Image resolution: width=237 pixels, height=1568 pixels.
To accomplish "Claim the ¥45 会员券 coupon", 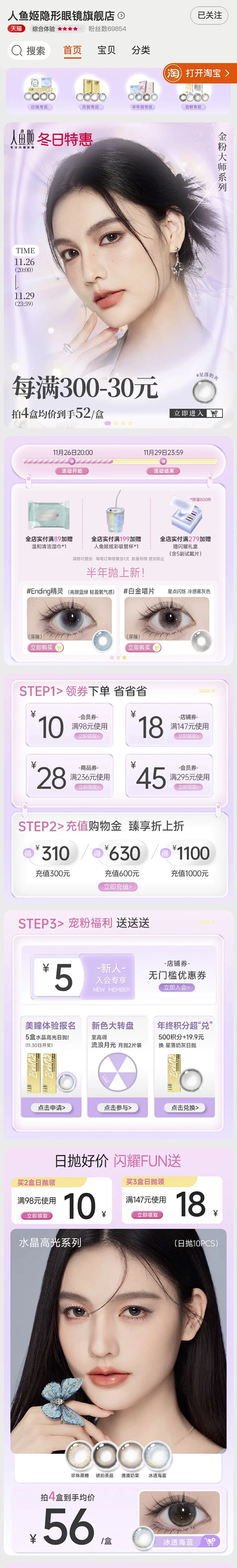I will [188, 787].
